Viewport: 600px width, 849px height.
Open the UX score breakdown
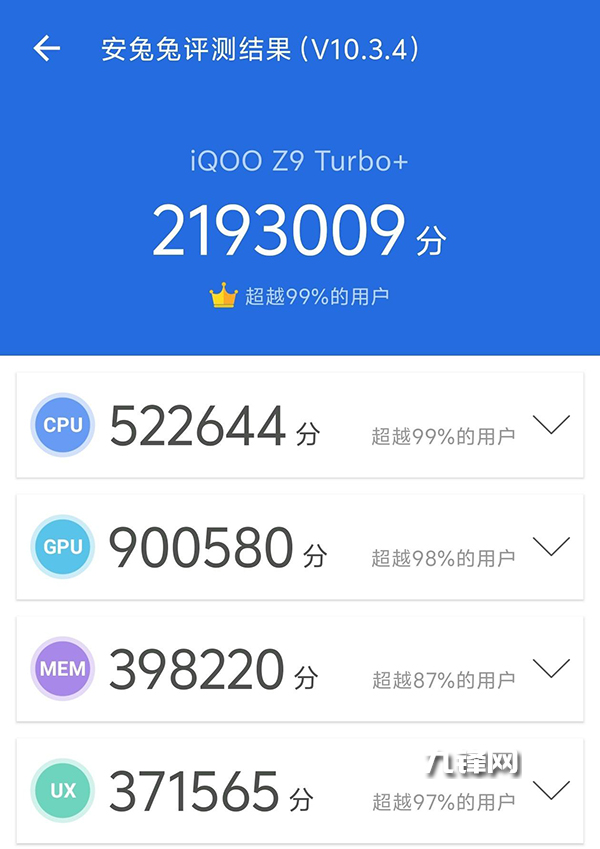pyautogui.click(x=551, y=790)
